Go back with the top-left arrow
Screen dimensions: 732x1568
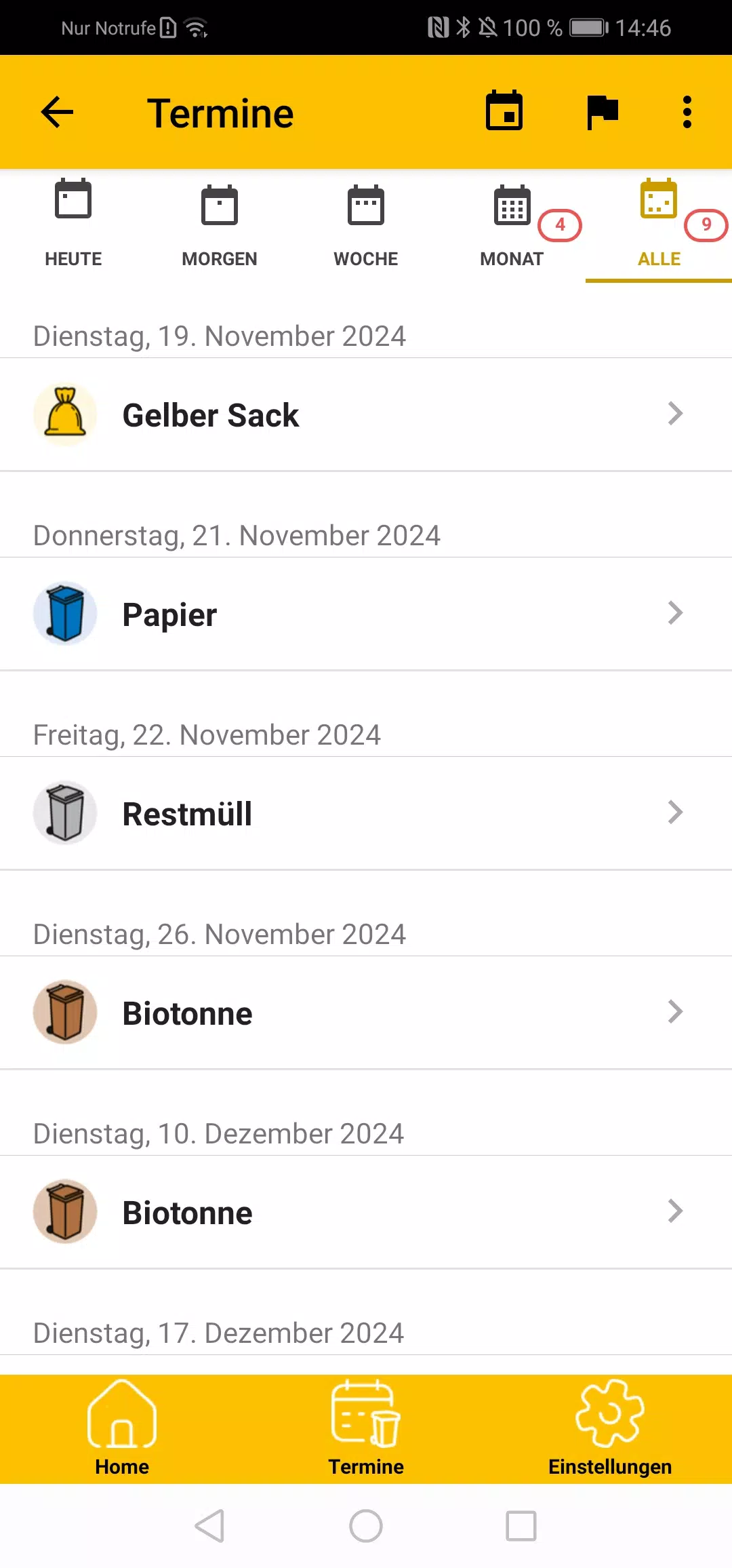click(x=57, y=112)
